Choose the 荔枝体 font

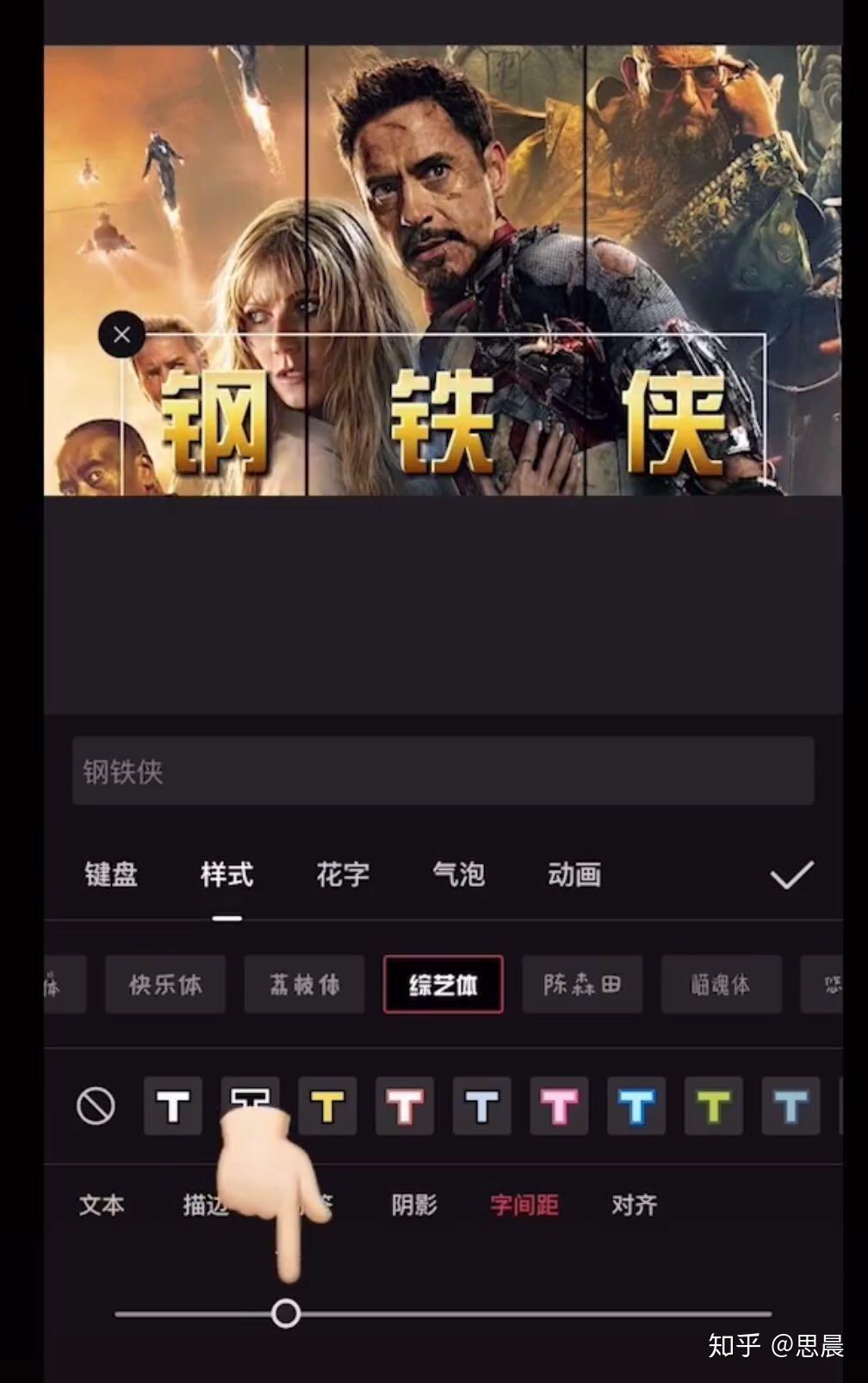coord(304,984)
